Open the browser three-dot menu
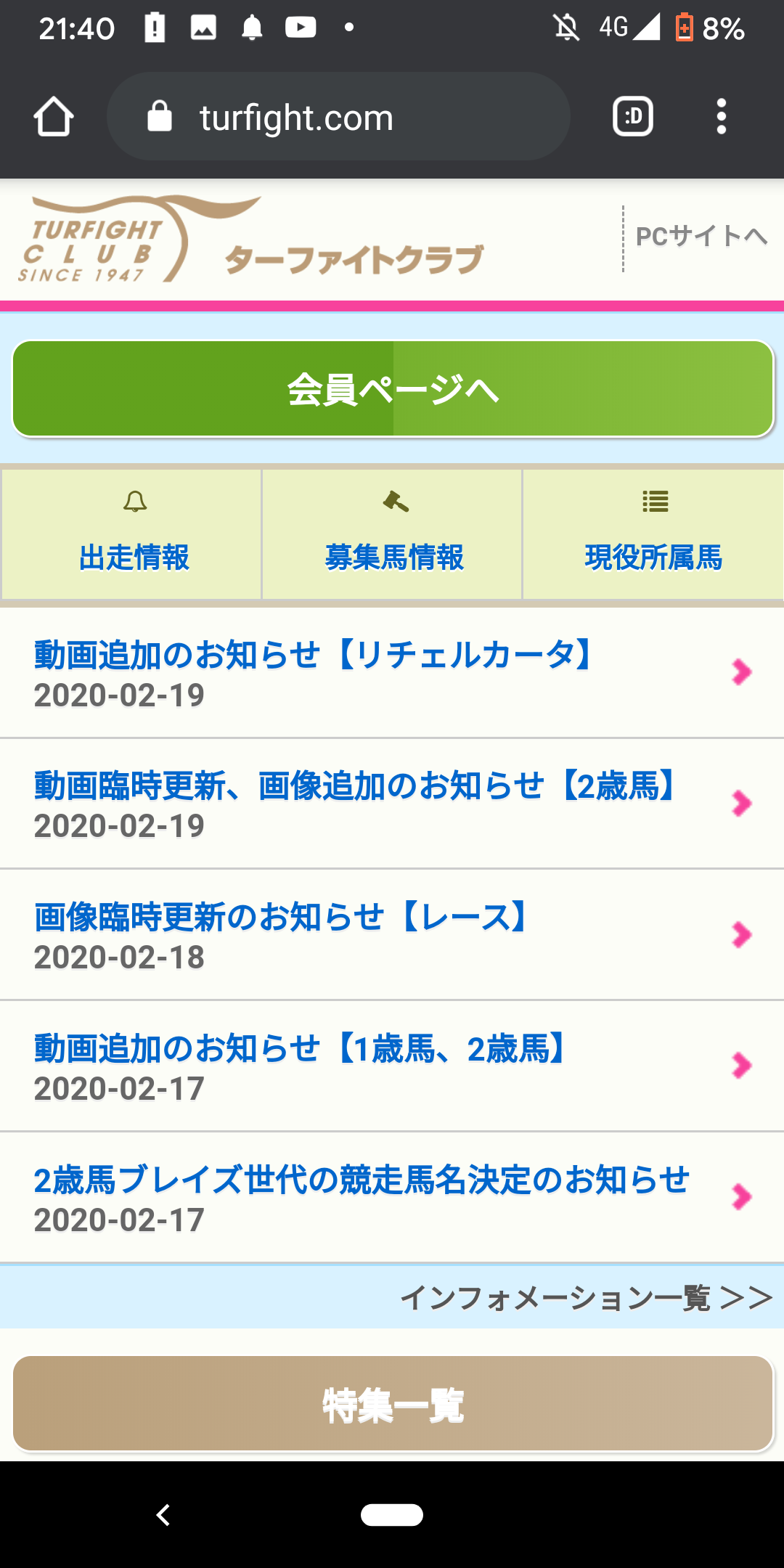This screenshot has width=784, height=1568. click(722, 116)
